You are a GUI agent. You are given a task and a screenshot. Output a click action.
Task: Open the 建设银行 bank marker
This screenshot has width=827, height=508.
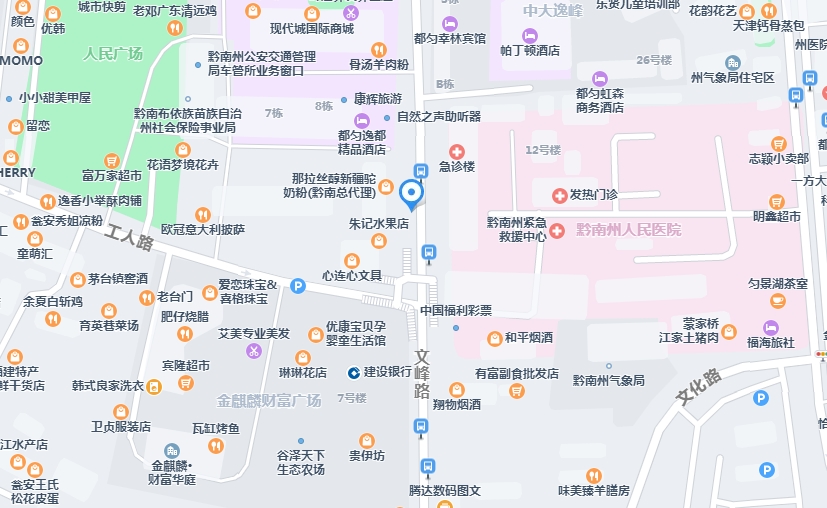pyautogui.click(x=354, y=372)
